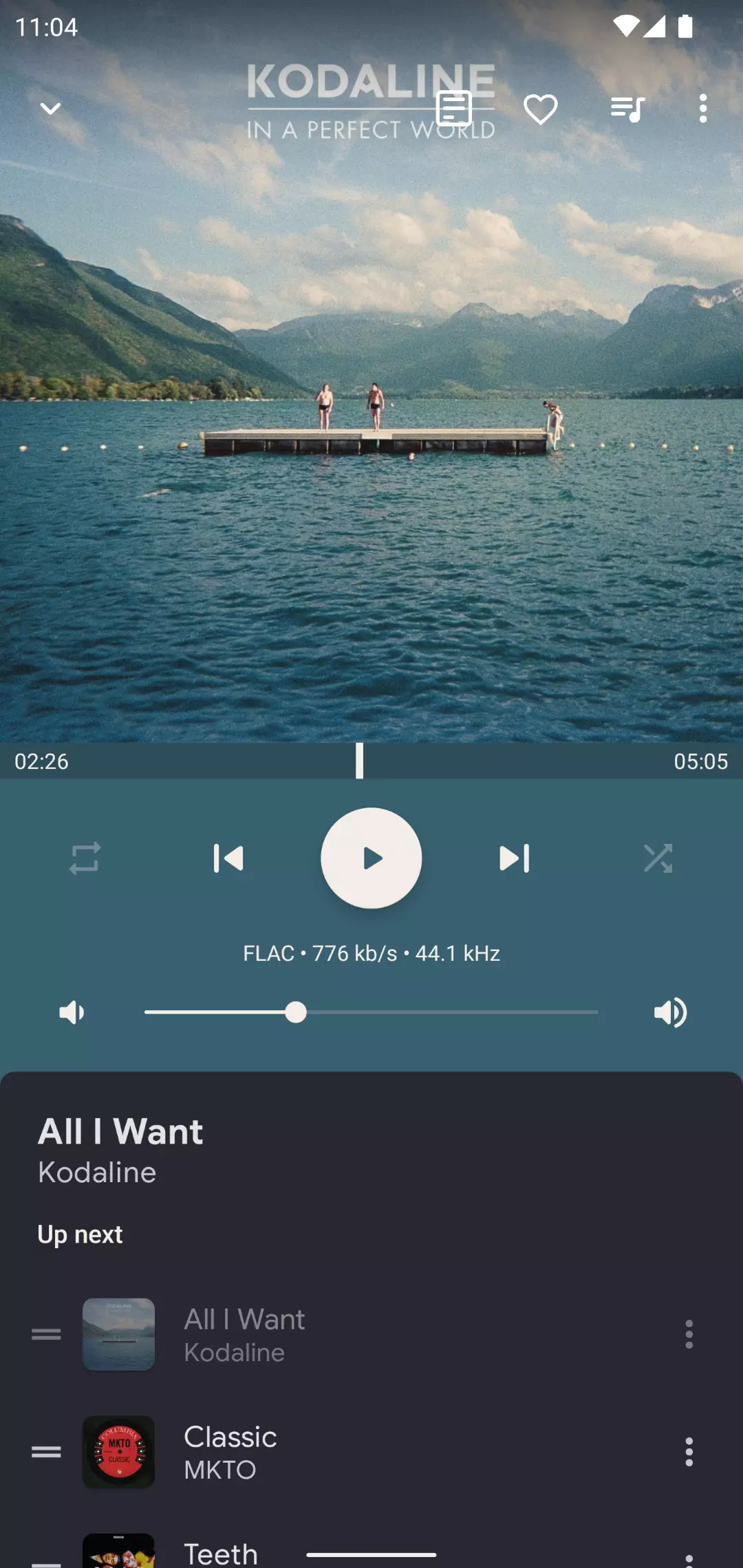Toggle repeat mode
Screen dimensions: 743x1568
tap(85, 858)
